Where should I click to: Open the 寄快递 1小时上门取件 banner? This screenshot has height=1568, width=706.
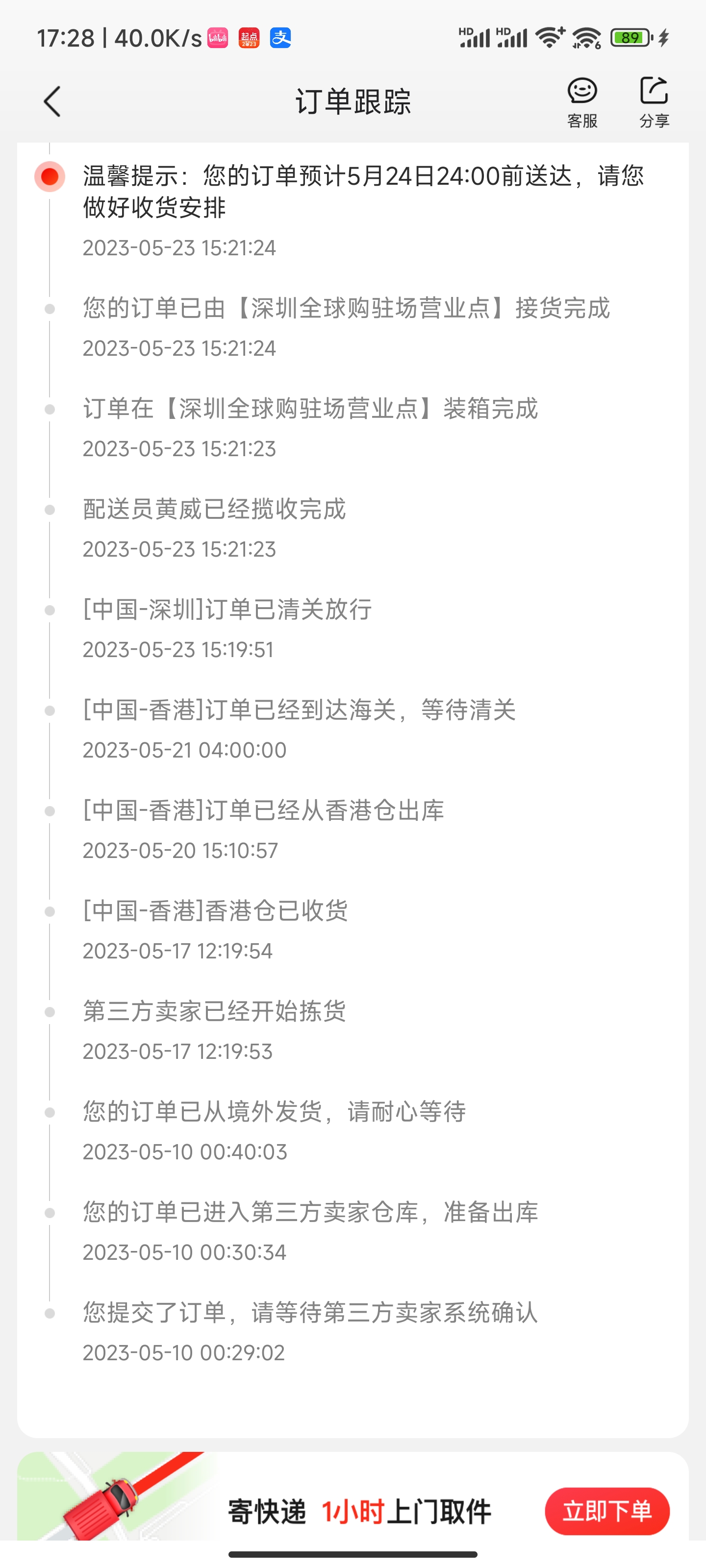click(358, 1511)
